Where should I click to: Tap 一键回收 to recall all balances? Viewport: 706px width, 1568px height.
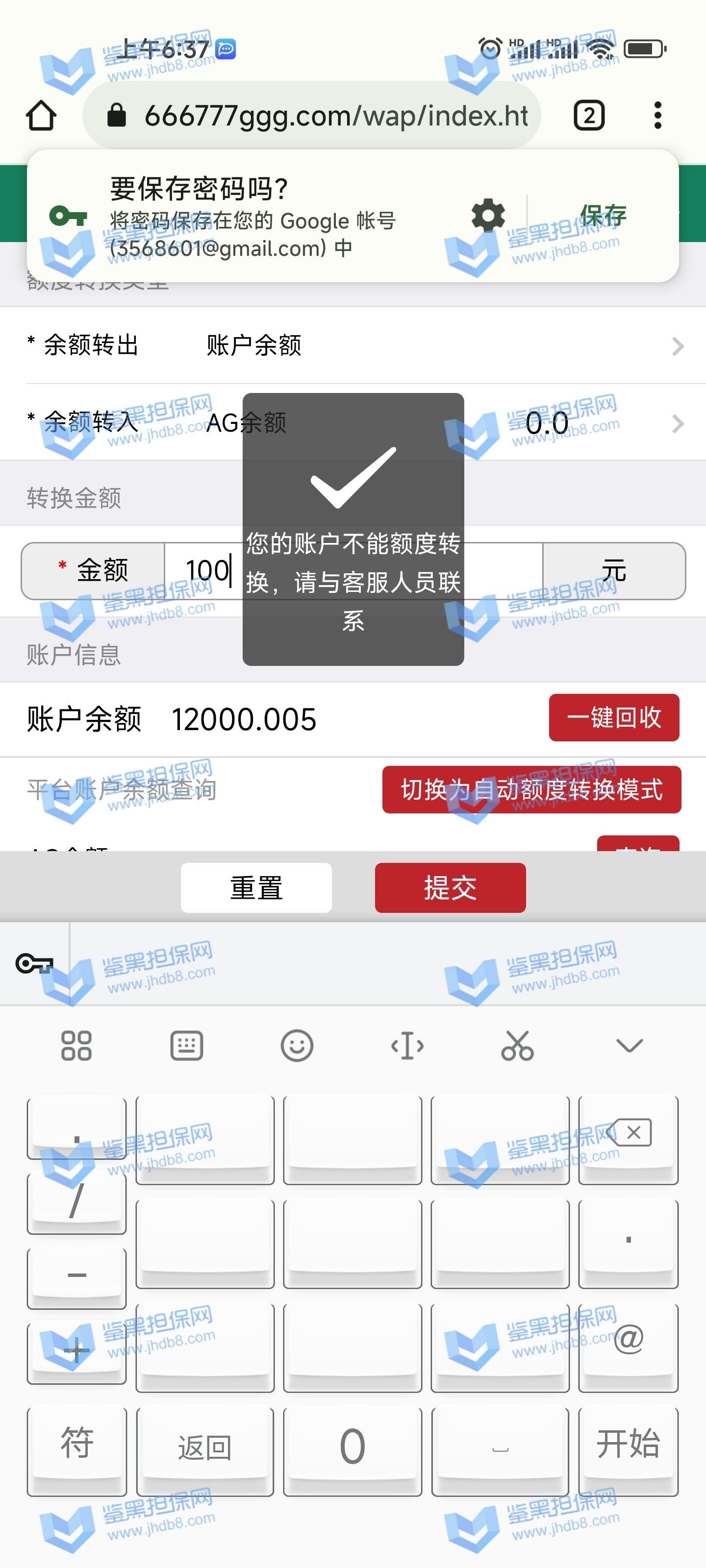[613, 718]
